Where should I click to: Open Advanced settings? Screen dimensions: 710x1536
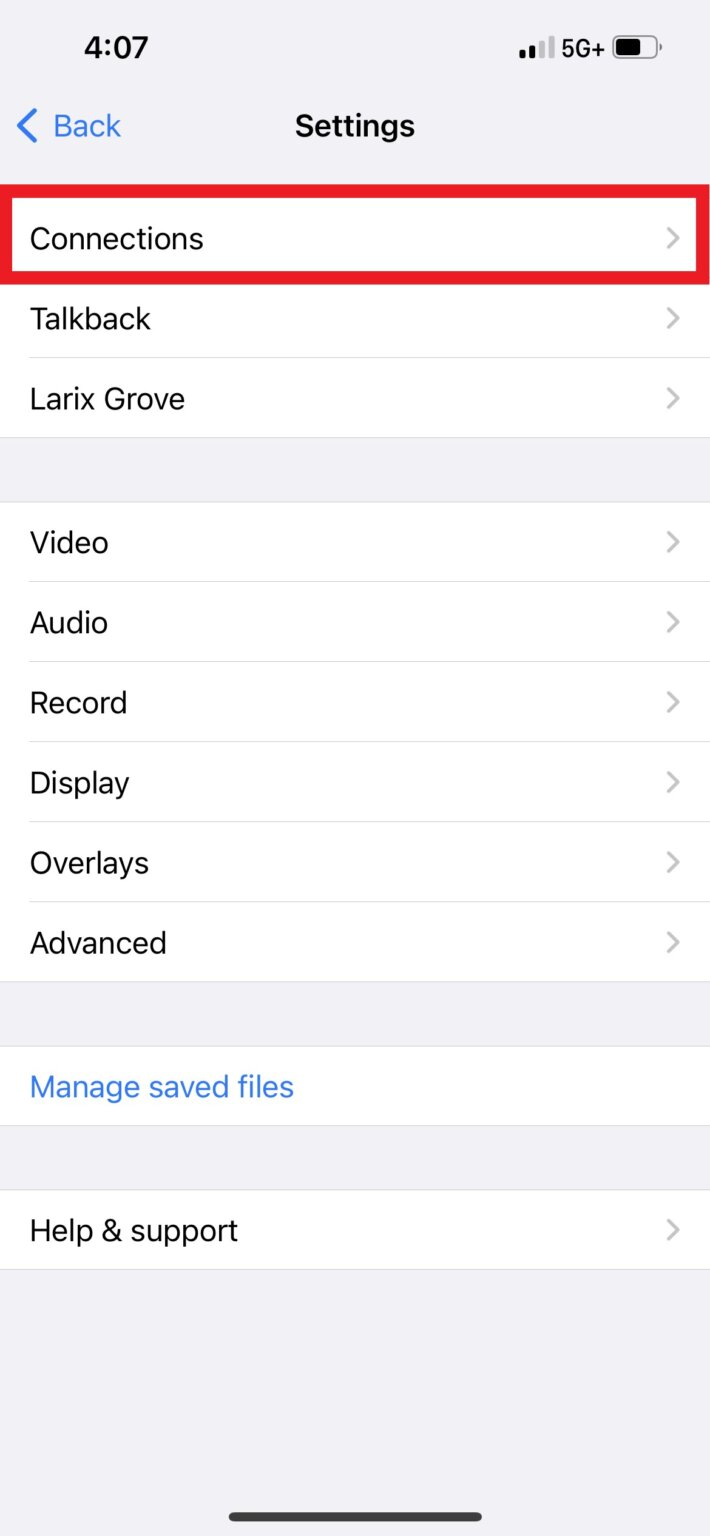pyautogui.click(x=354, y=942)
